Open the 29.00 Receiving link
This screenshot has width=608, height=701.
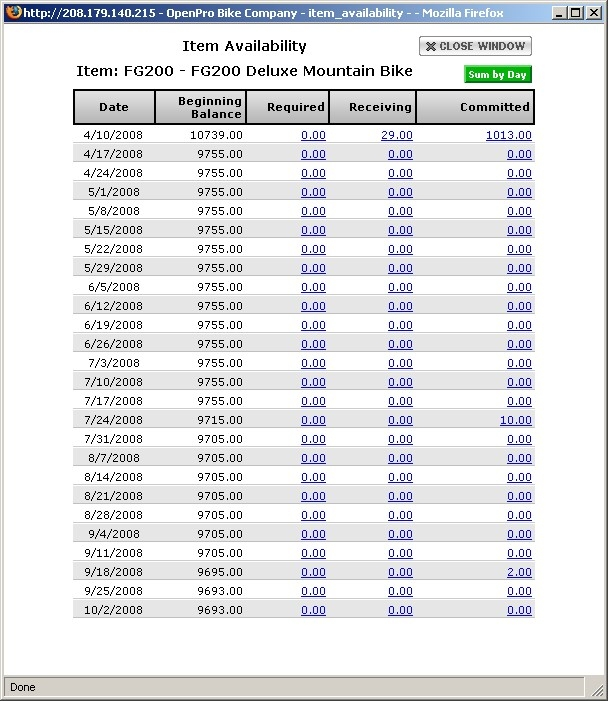(397, 135)
